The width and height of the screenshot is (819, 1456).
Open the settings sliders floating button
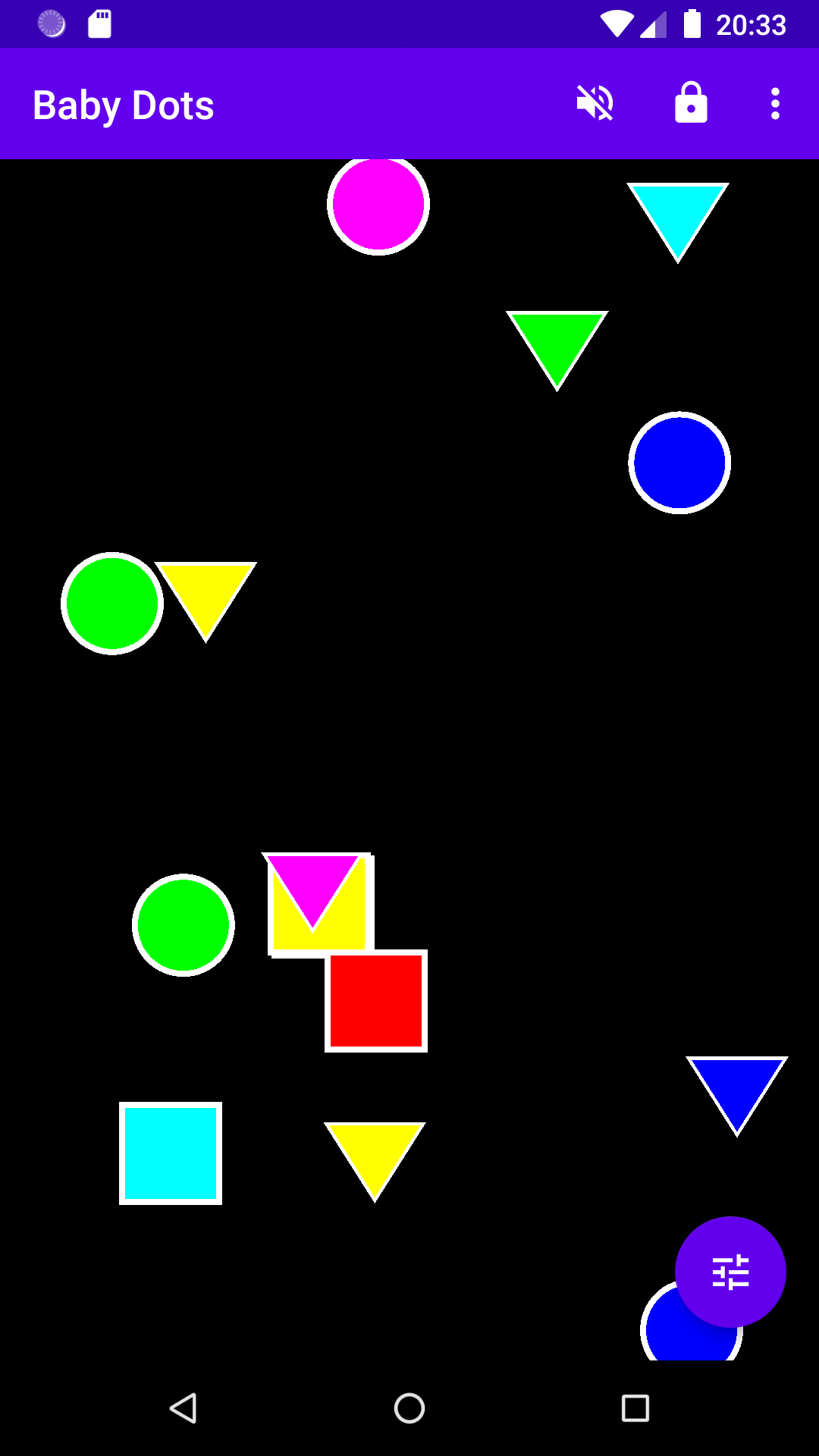730,1272
